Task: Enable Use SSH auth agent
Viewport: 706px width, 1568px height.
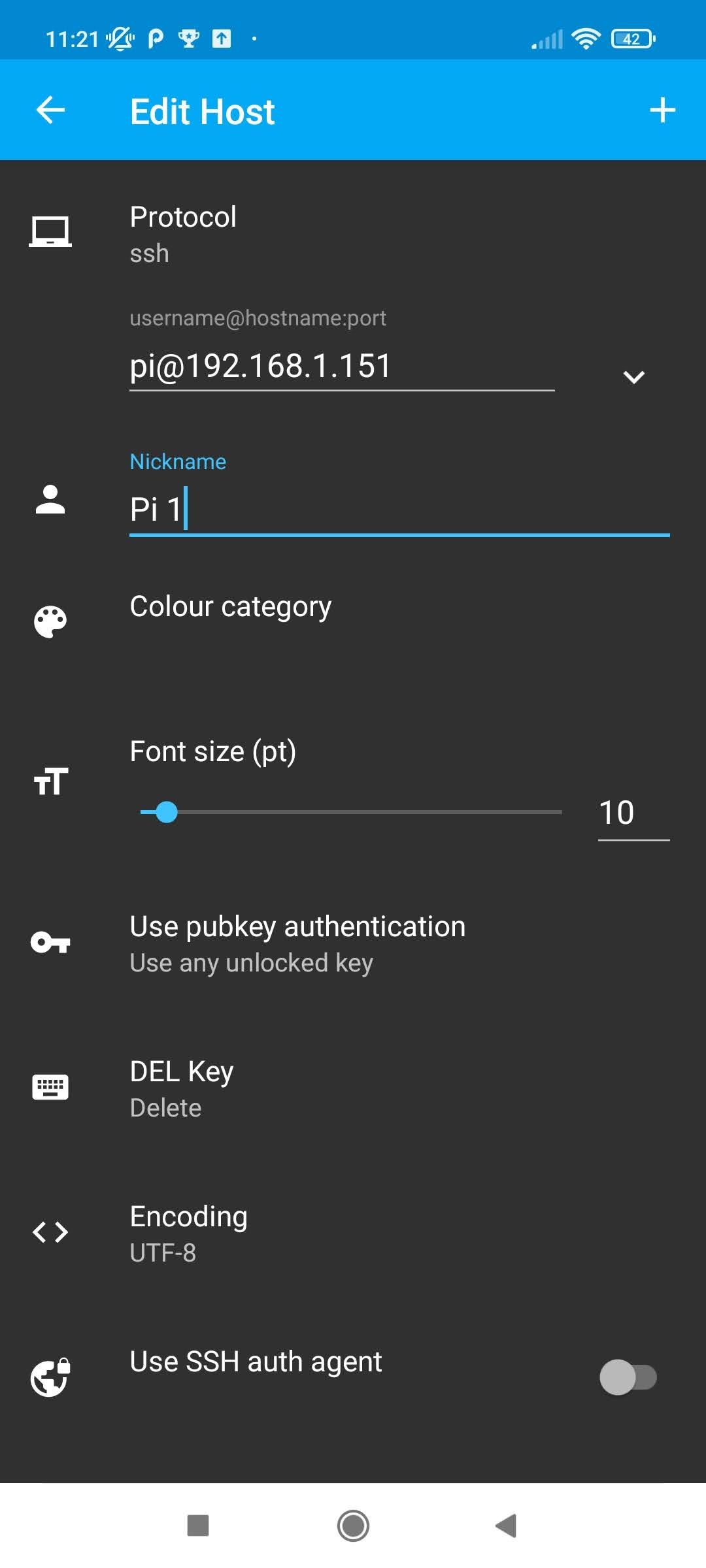Action: coord(628,1377)
